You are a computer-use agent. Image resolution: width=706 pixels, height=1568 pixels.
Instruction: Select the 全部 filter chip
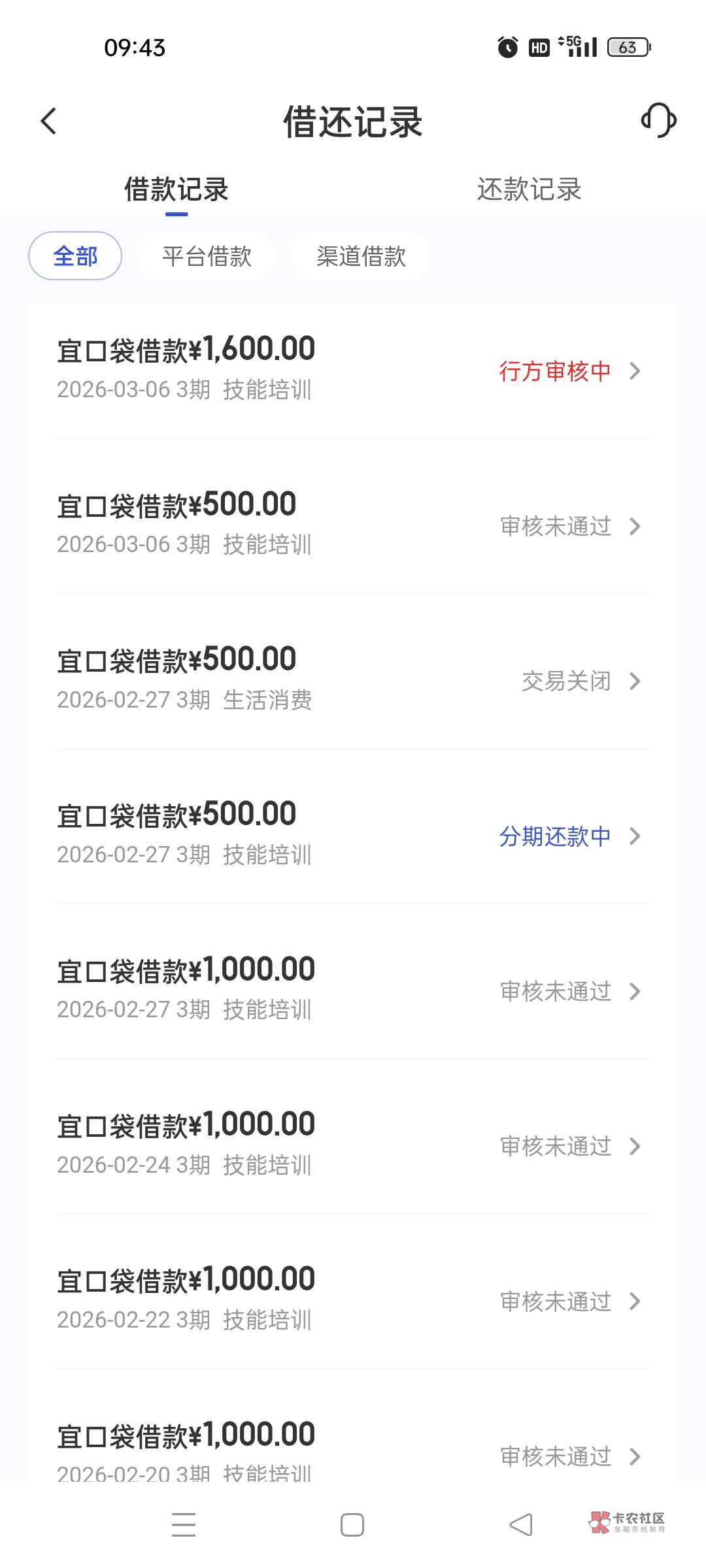(75, 256)
